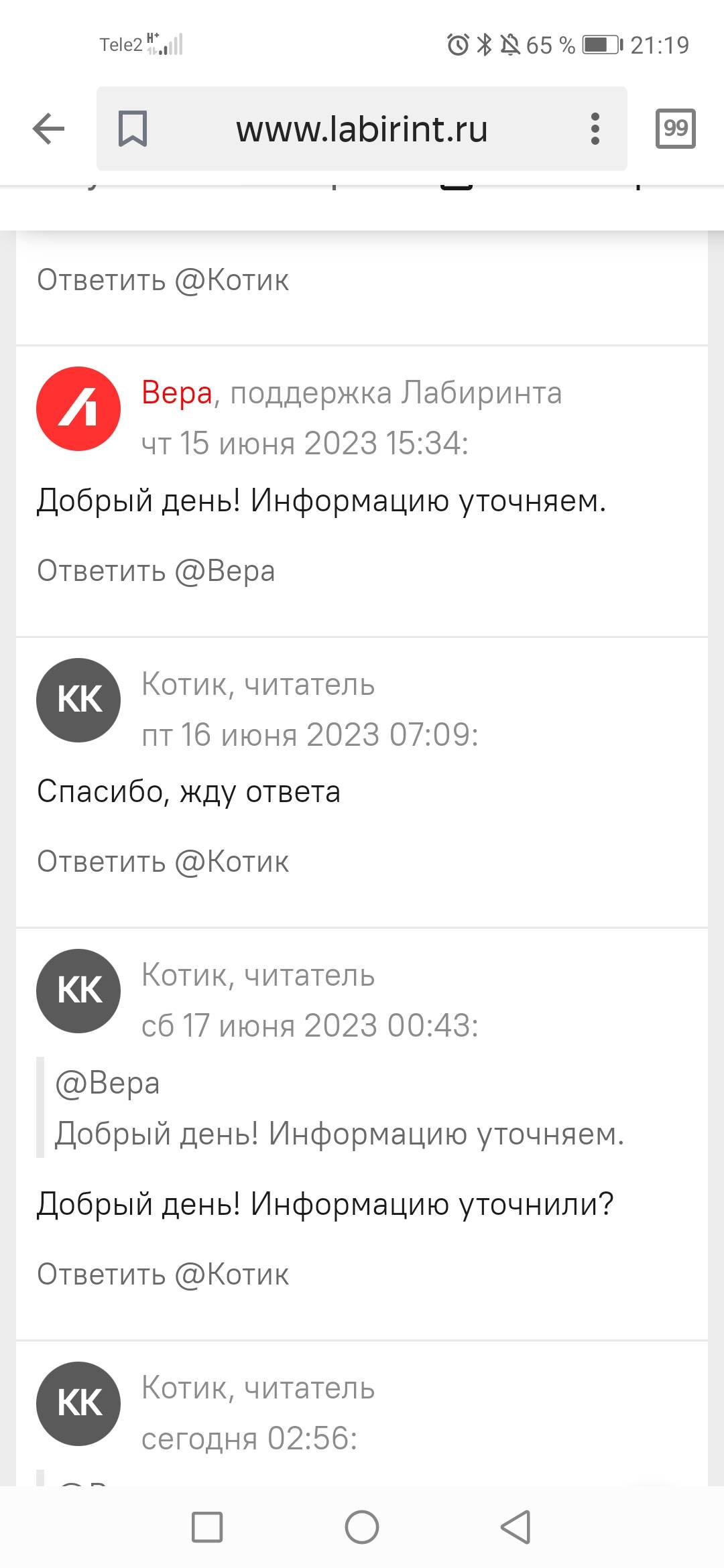The width and height of the screenshot is (724, 1568).
Task: Reply to Котик's 17 июня 00:43 comment
Action: [x=163, y=1275]
